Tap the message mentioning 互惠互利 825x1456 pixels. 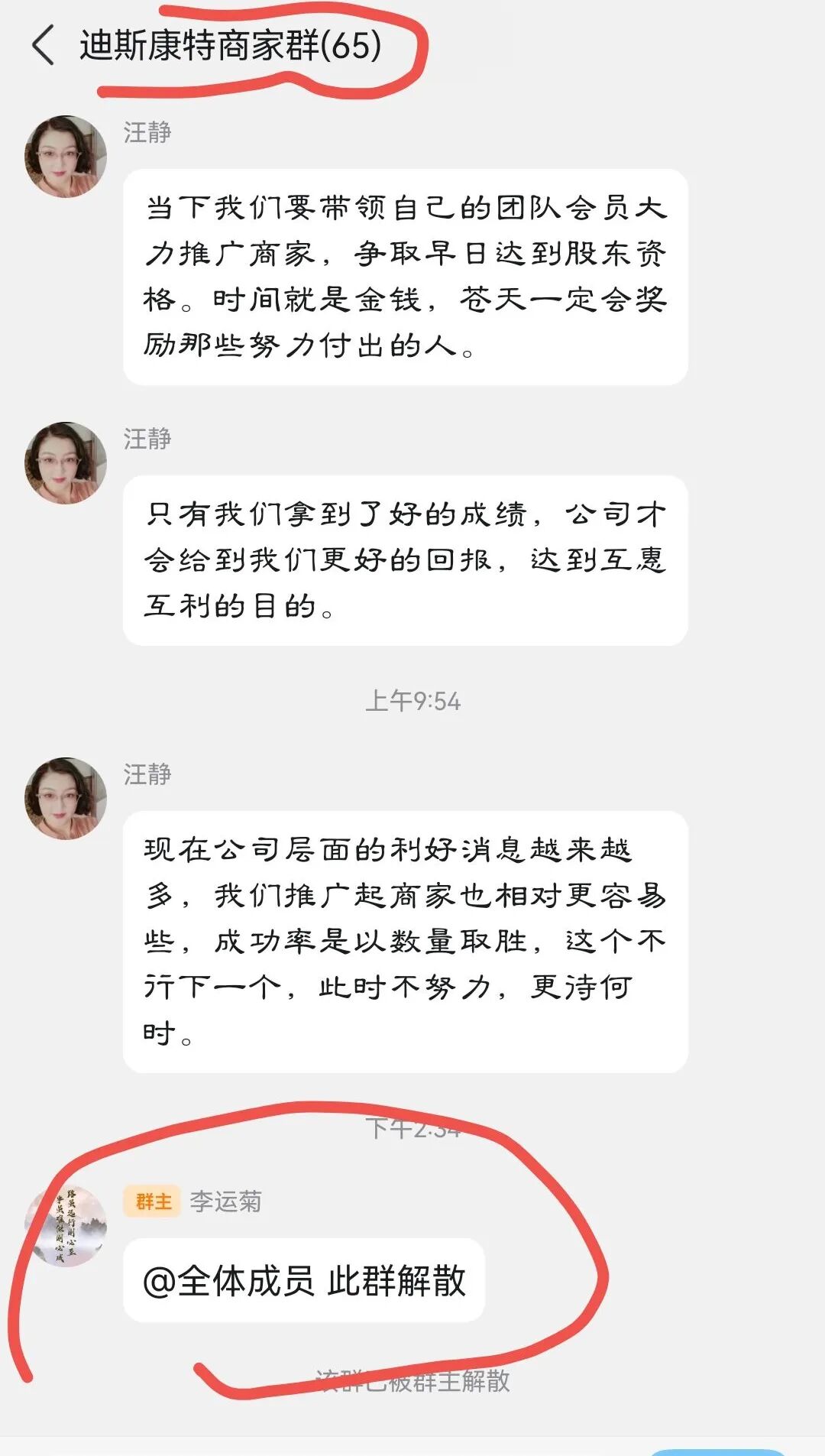405,558
